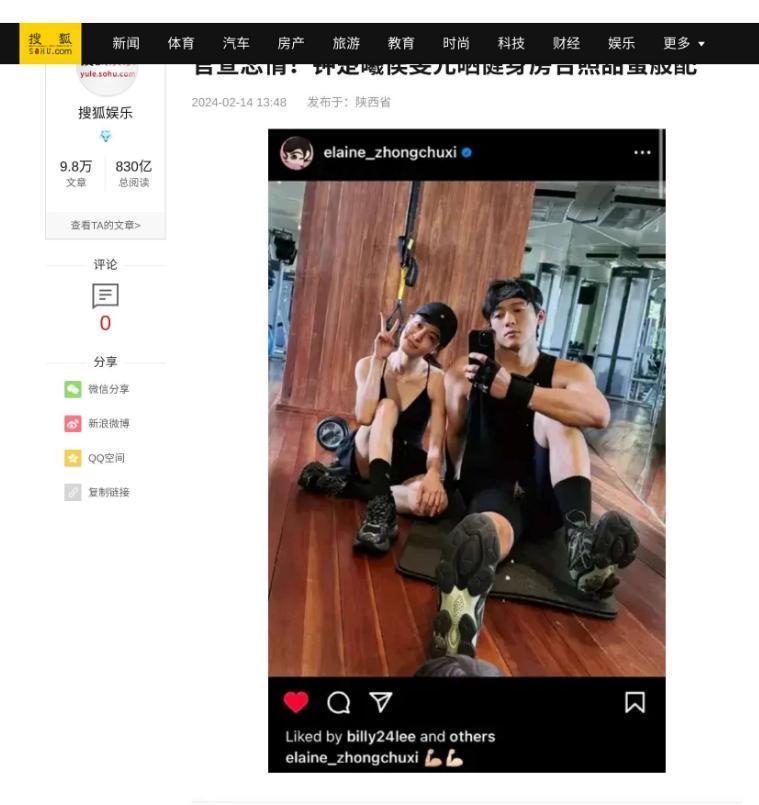Select the 财经 section
The width and height of the screenshot is (759, 805).
[566, 44]
